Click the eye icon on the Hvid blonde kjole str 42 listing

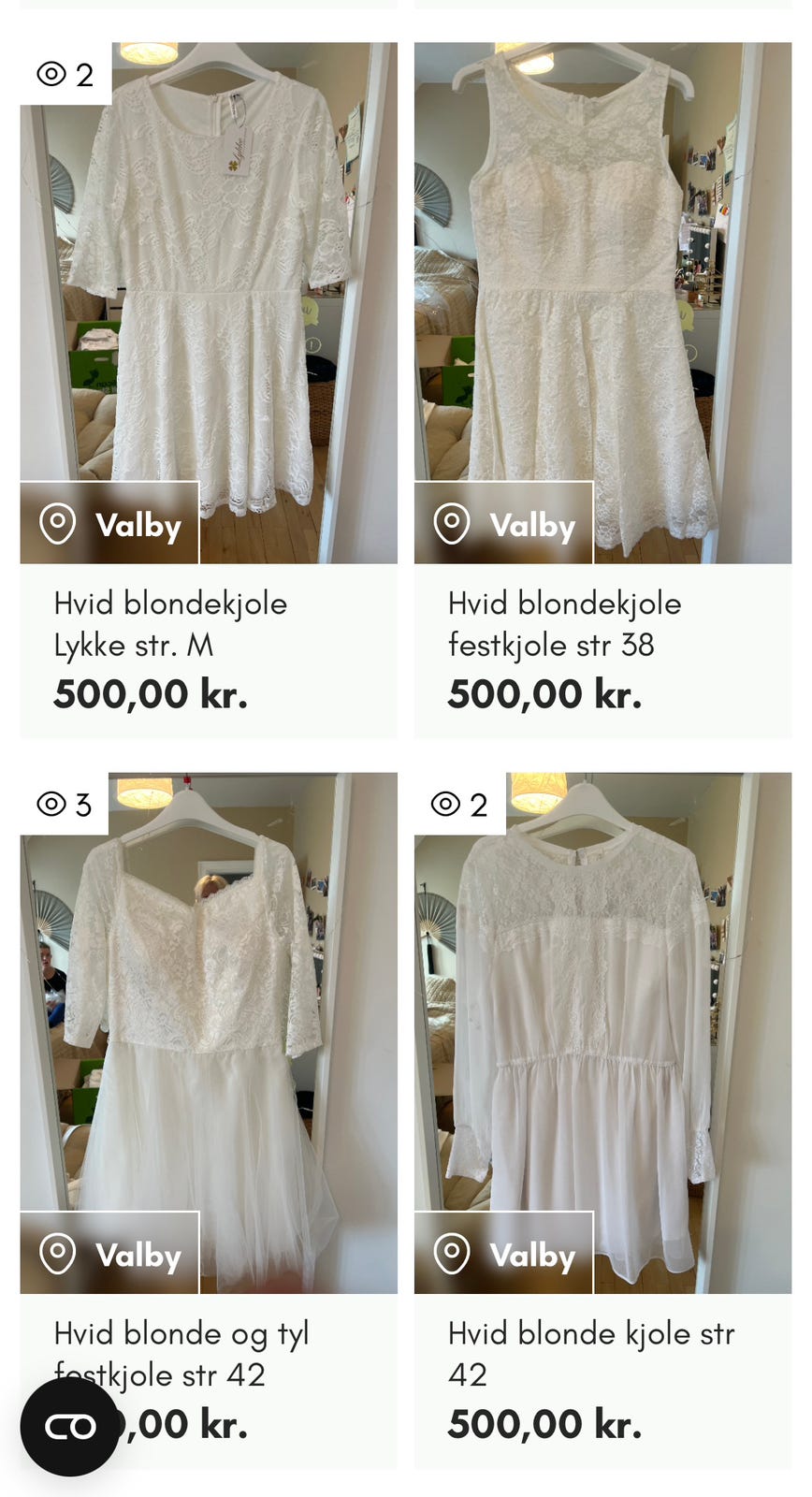pyautogui.click(x=449, y=803)
